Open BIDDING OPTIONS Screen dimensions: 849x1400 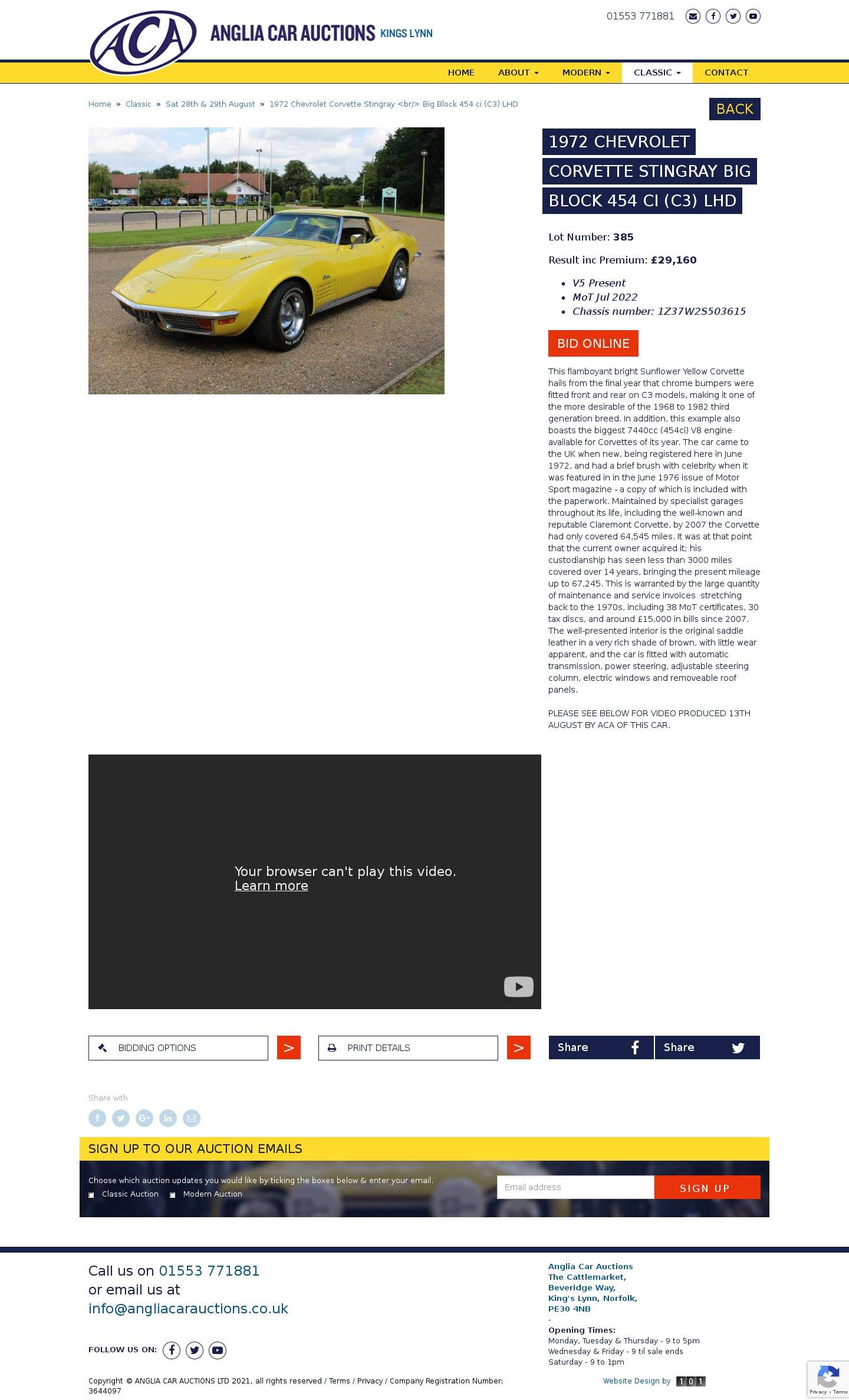[178, 1047]
